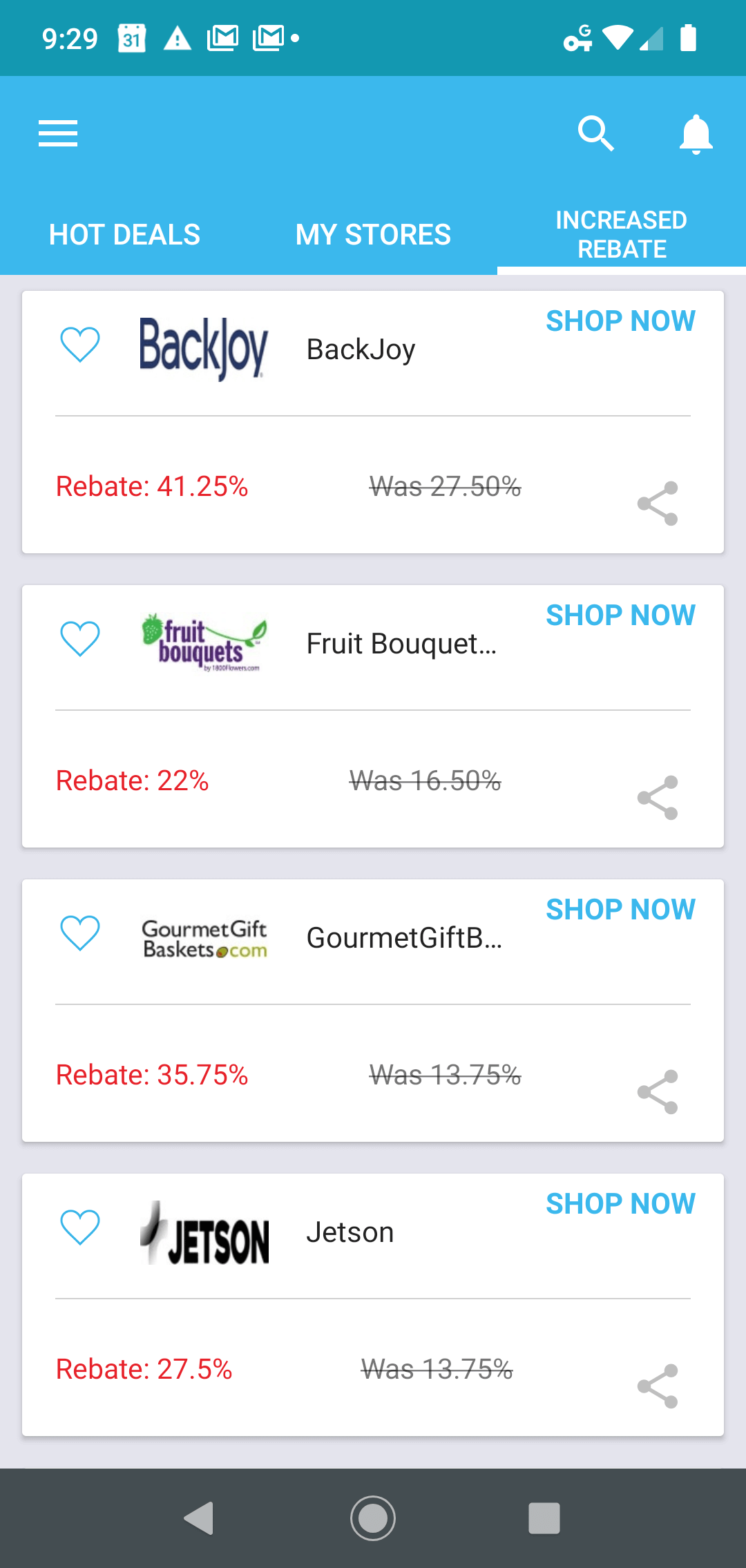
Task: Select the Increased Rebate tab
Action: point(622,235)
